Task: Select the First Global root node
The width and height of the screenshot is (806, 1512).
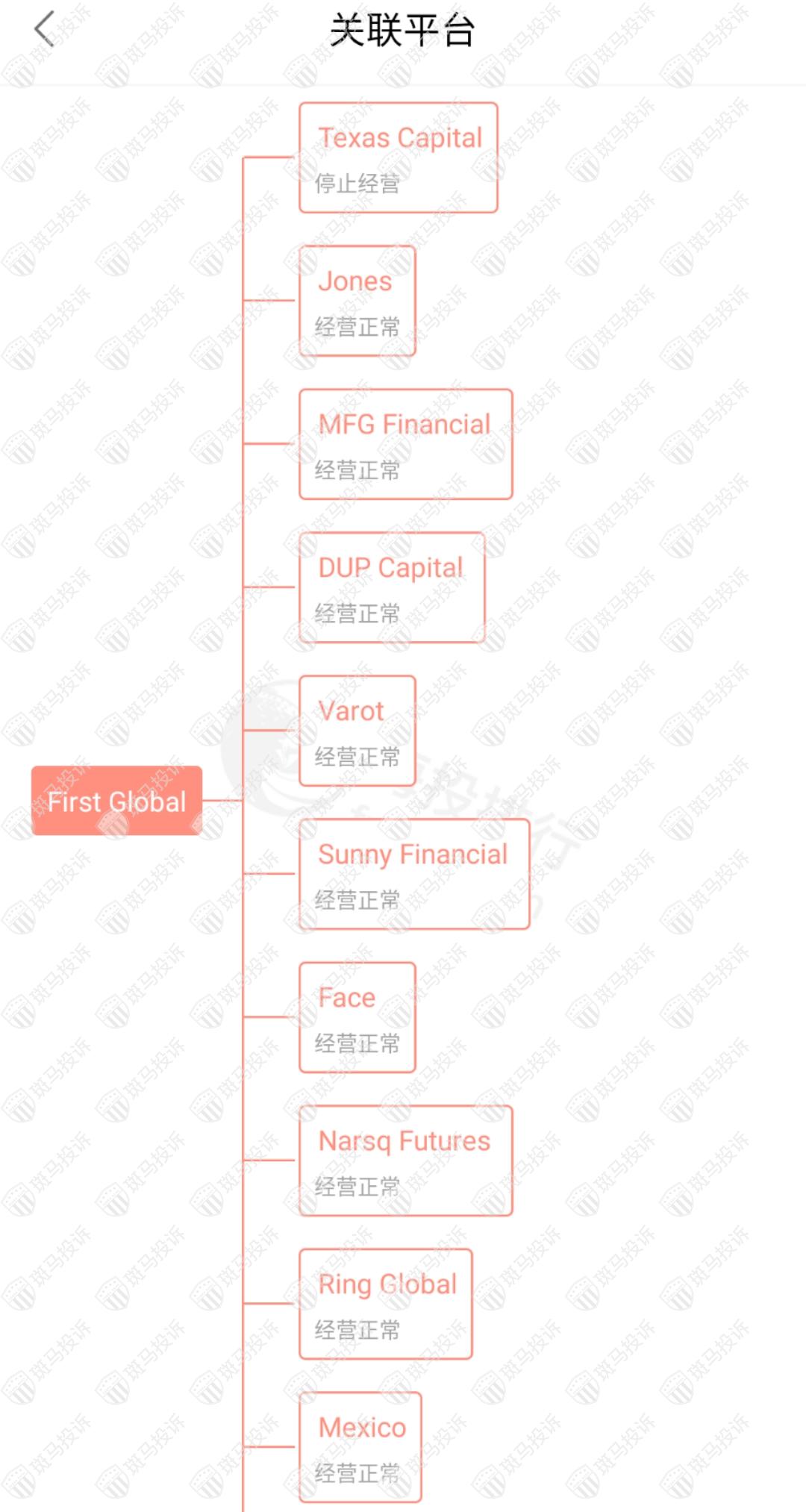Action: (x=116, y=801)
